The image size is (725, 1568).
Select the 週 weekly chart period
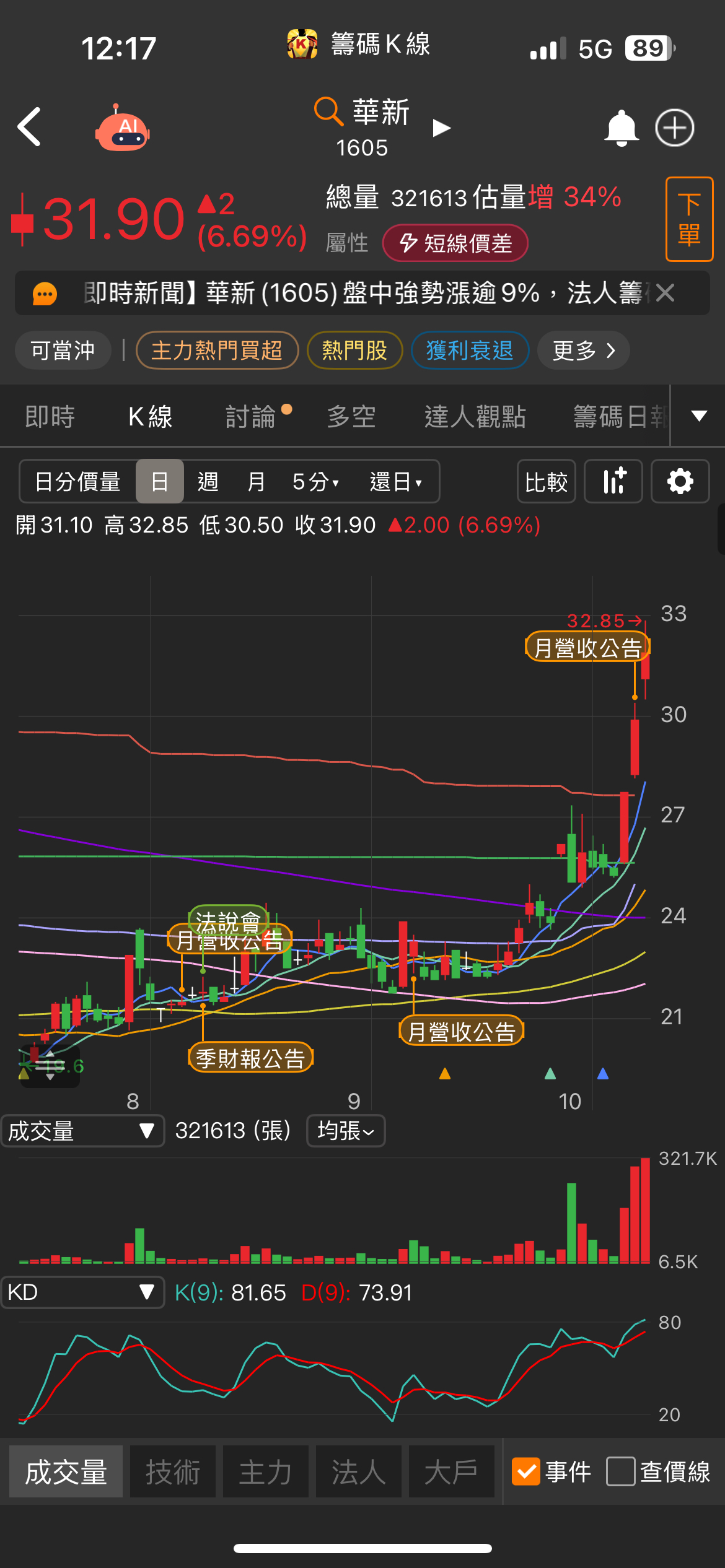208,481
